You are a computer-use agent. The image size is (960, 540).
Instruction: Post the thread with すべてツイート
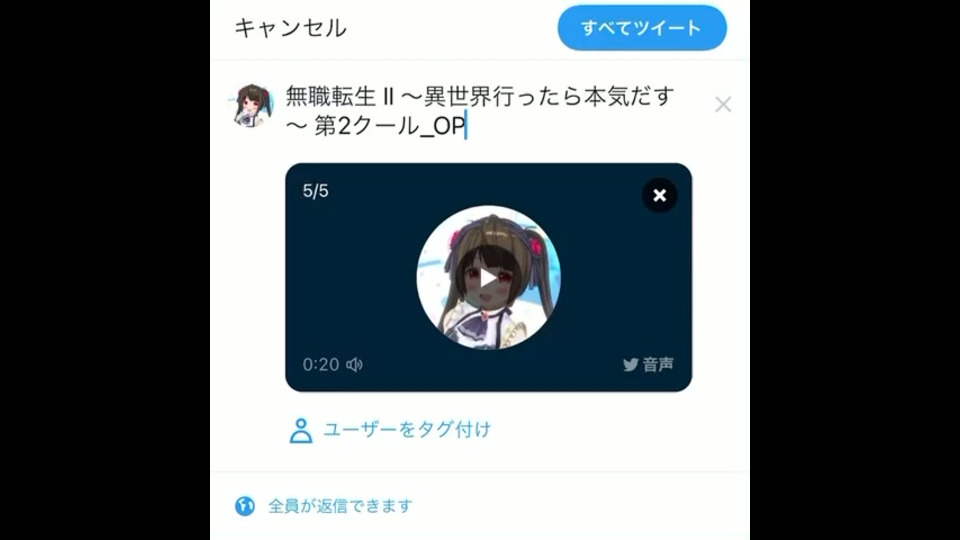point(642,28)
